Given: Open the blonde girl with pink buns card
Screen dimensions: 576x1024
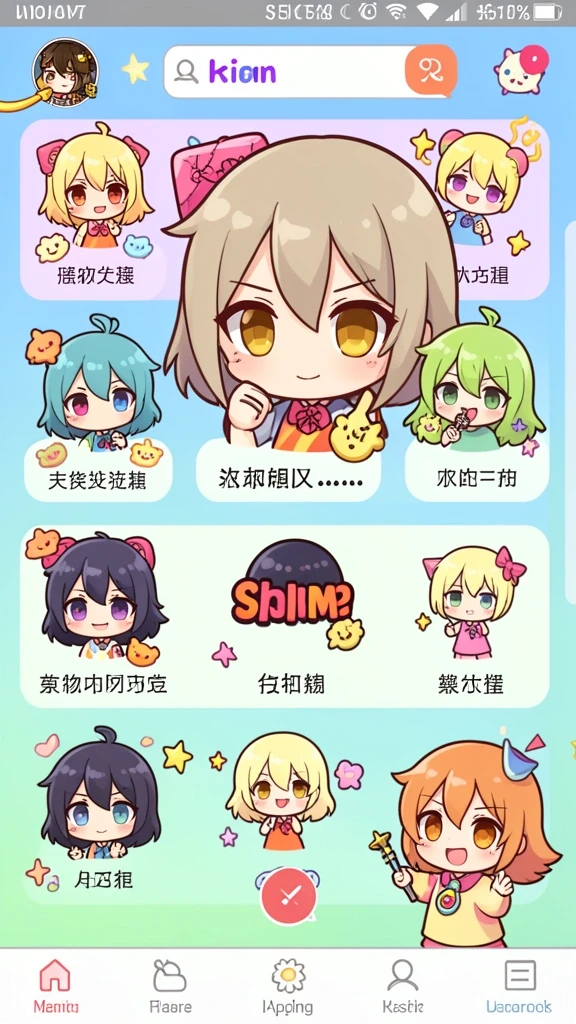Looking at the screenshot, I should point(482,208).
